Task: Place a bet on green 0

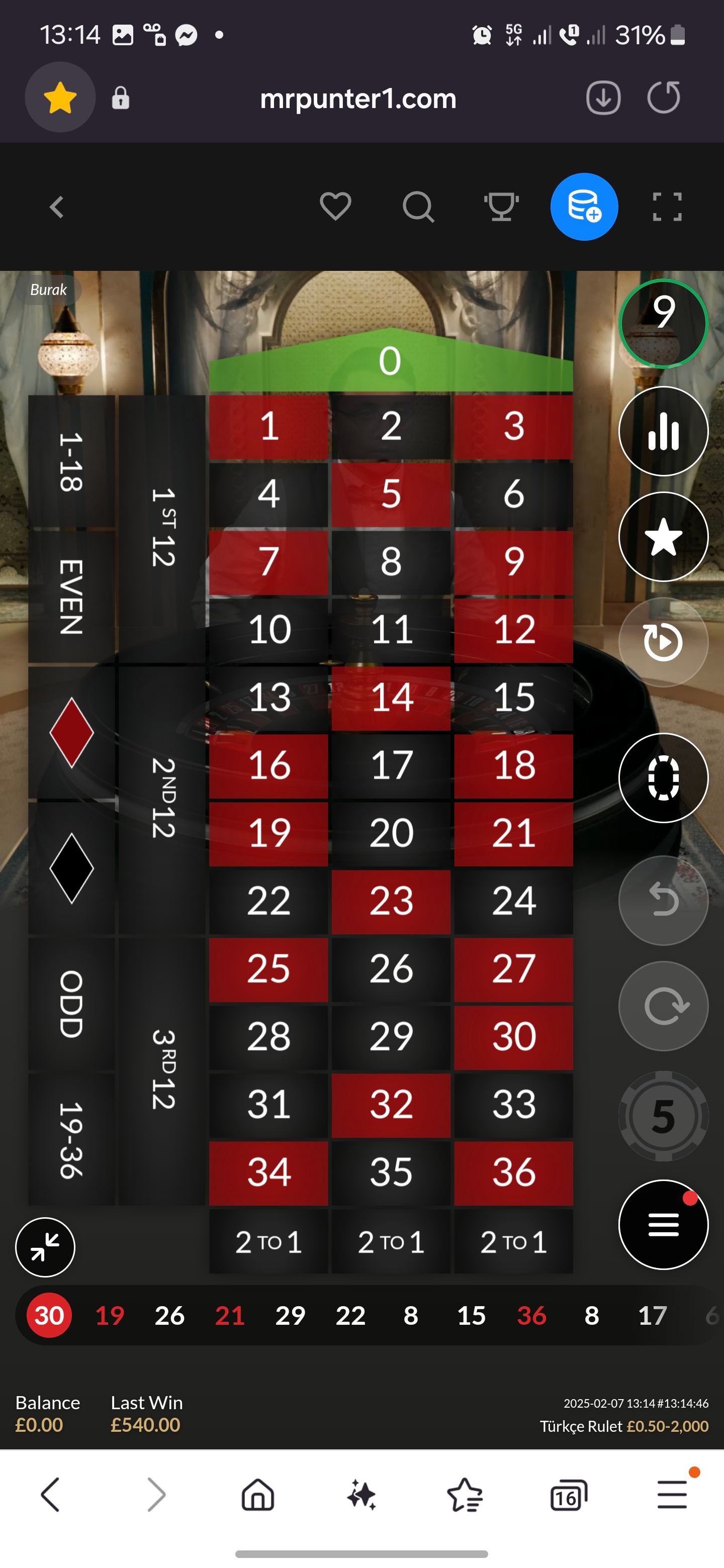Action: pos(390,361)
